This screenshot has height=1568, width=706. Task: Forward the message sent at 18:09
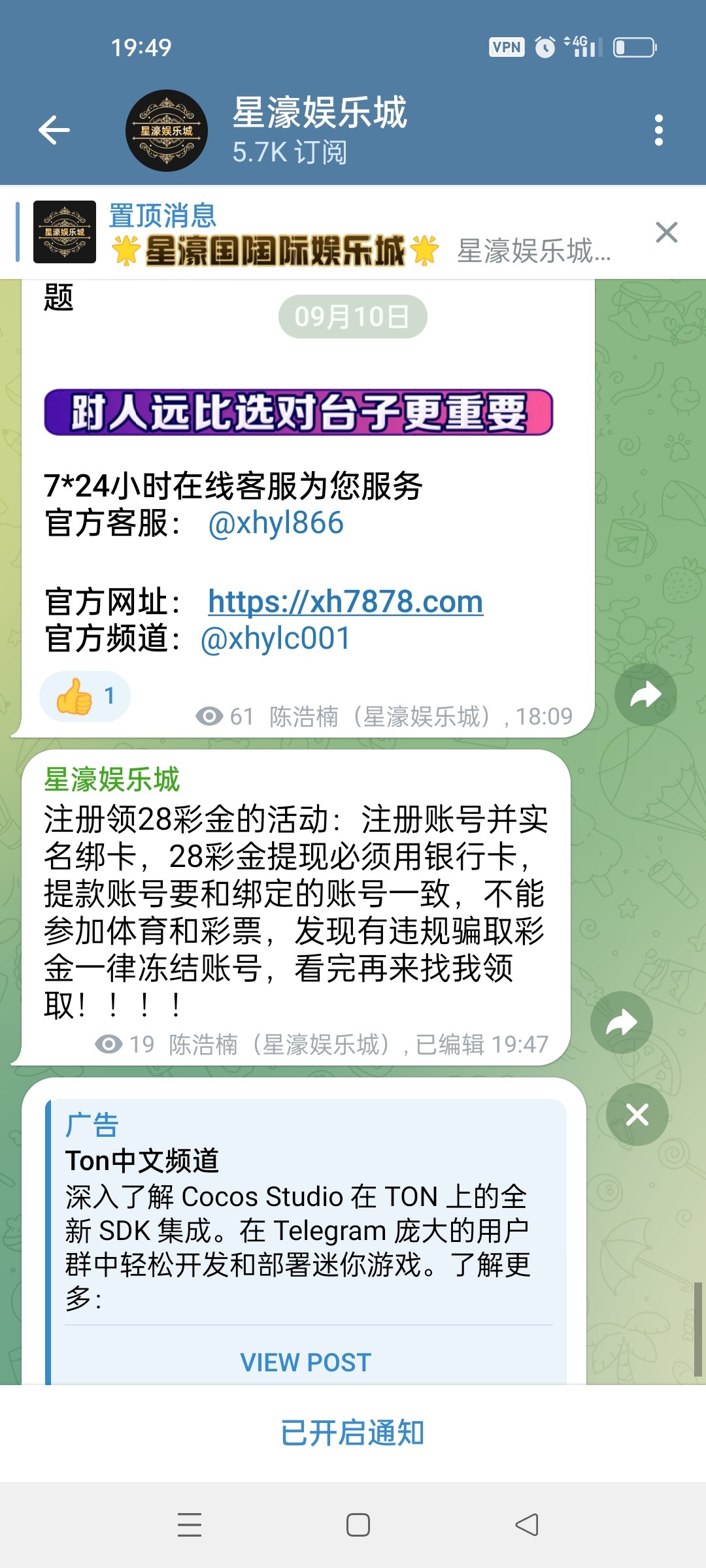pyautogui.click(x=645, y=694)
